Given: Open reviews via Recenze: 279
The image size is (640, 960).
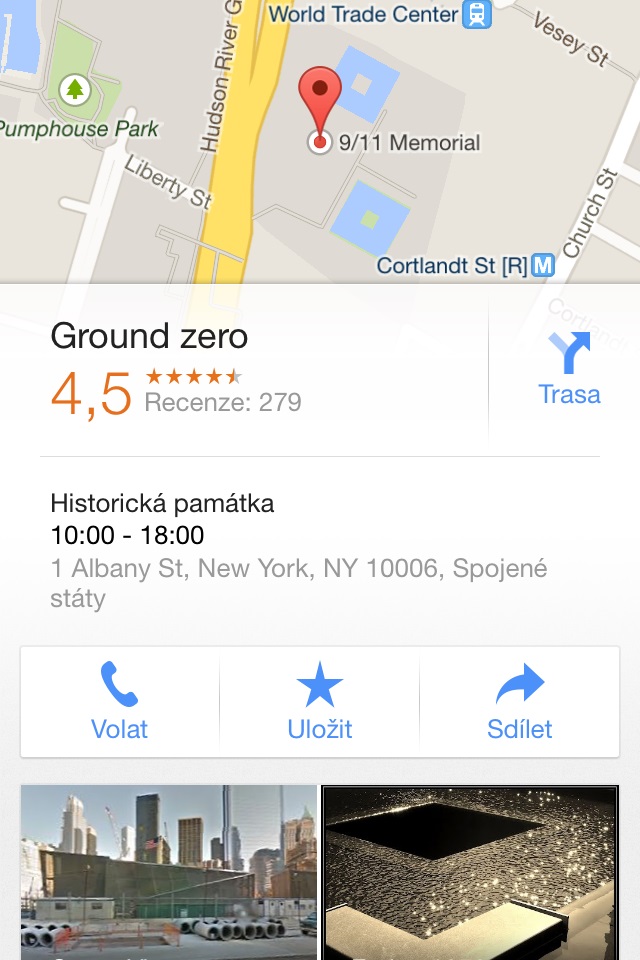Looking at the screenshot, I should 222,403.
